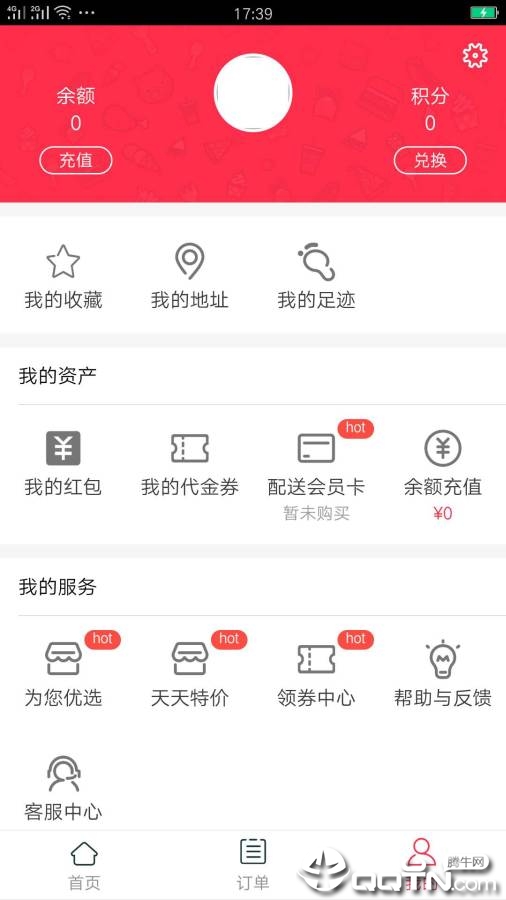Go to 领券中心 coupon center
Screen dimensions: 506x900
[x=316, y=670]
